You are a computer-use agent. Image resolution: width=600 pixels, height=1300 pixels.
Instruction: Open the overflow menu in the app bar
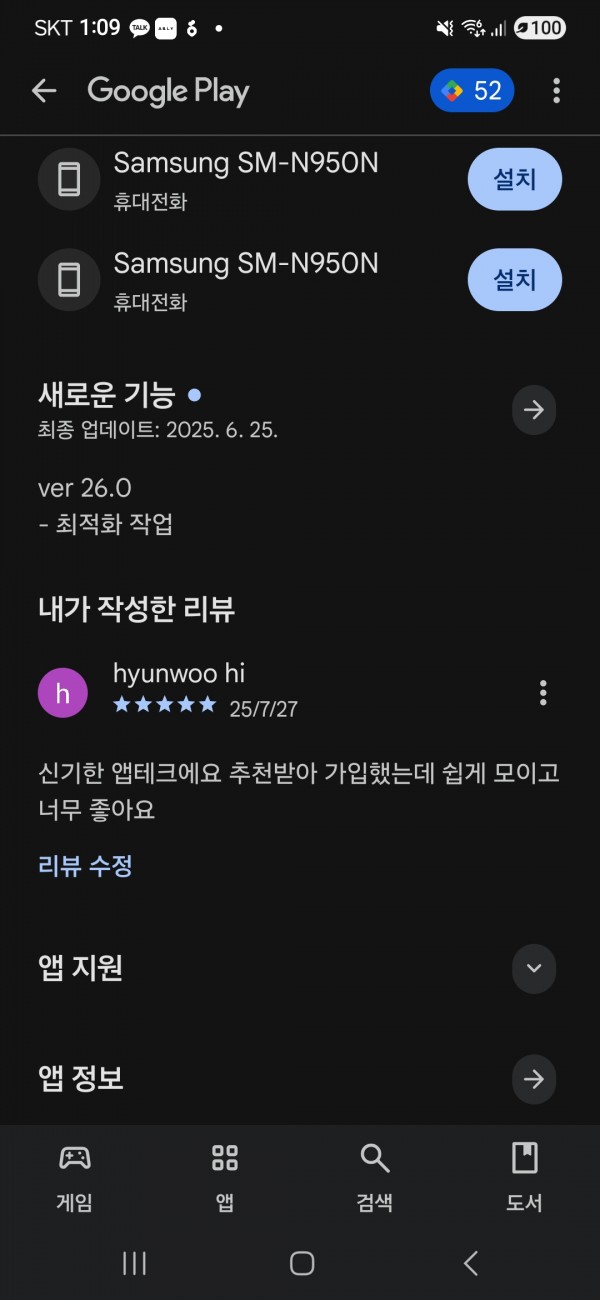556,91
